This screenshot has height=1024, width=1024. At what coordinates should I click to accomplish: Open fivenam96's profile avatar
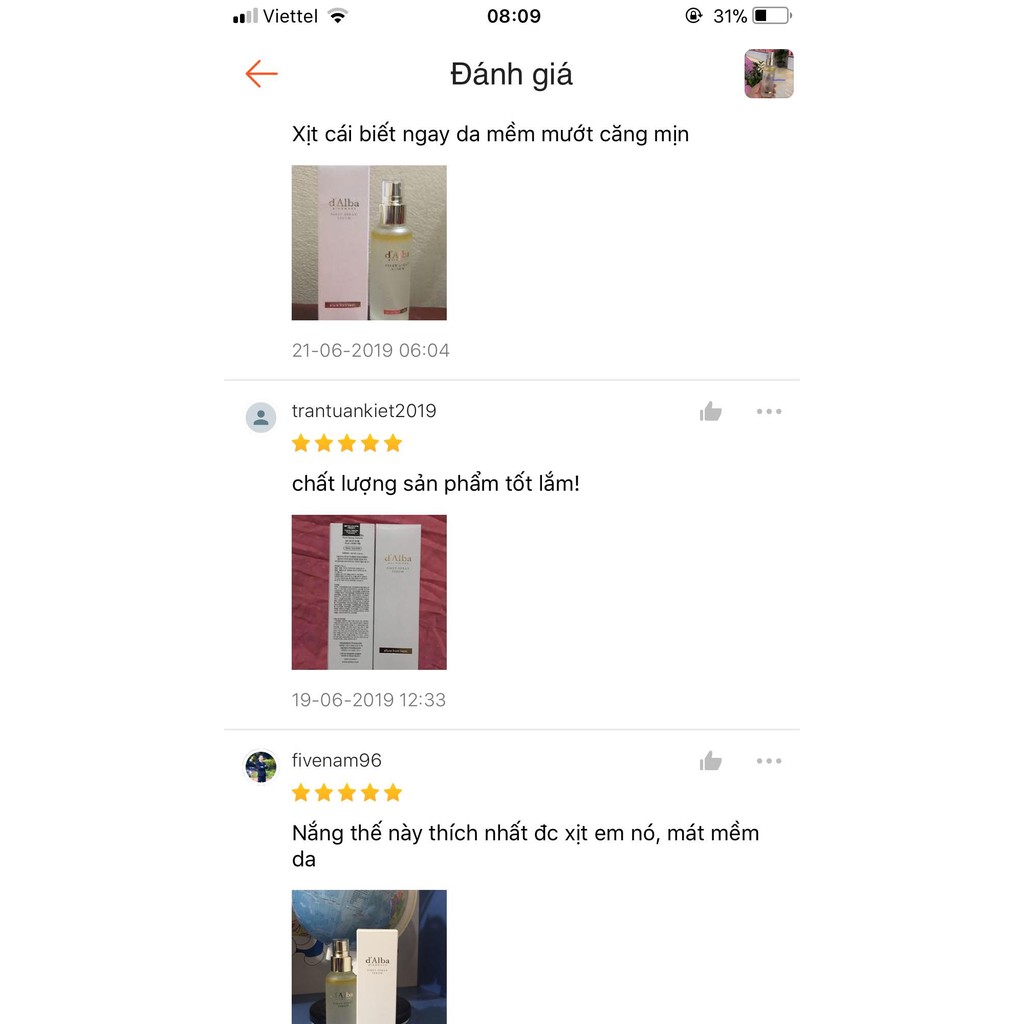point(261,767)
